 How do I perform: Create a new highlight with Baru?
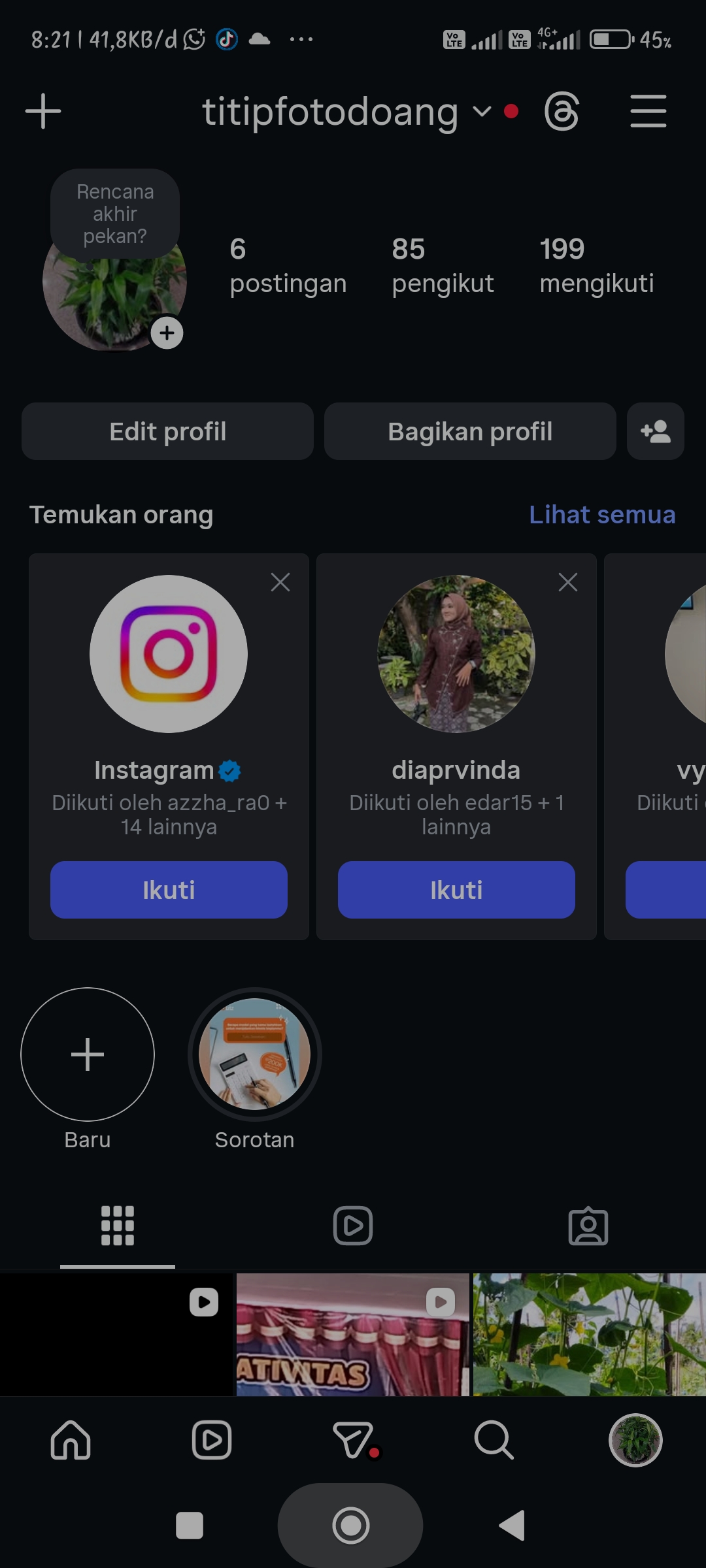pos(88,1054)
